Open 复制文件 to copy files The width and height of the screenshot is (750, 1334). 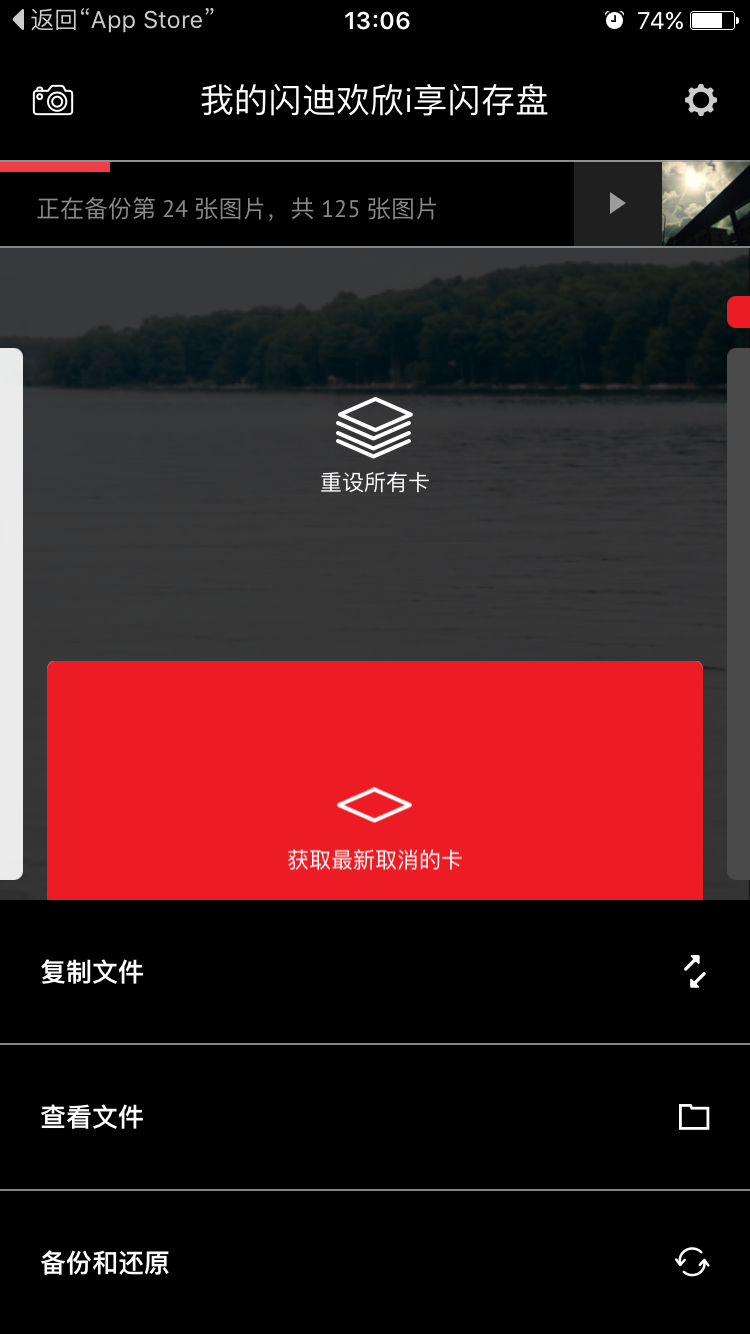(375, 972)
